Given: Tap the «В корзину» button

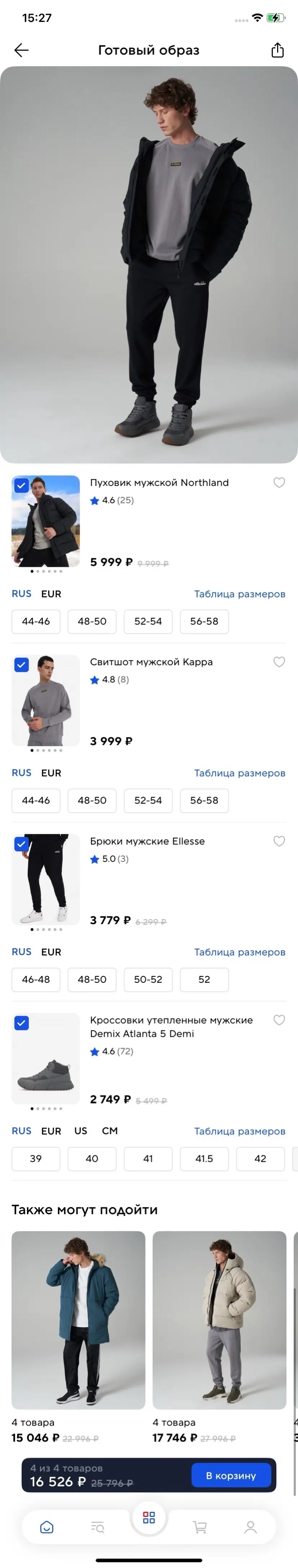Looking at the screenshot, I should 230,1476.
